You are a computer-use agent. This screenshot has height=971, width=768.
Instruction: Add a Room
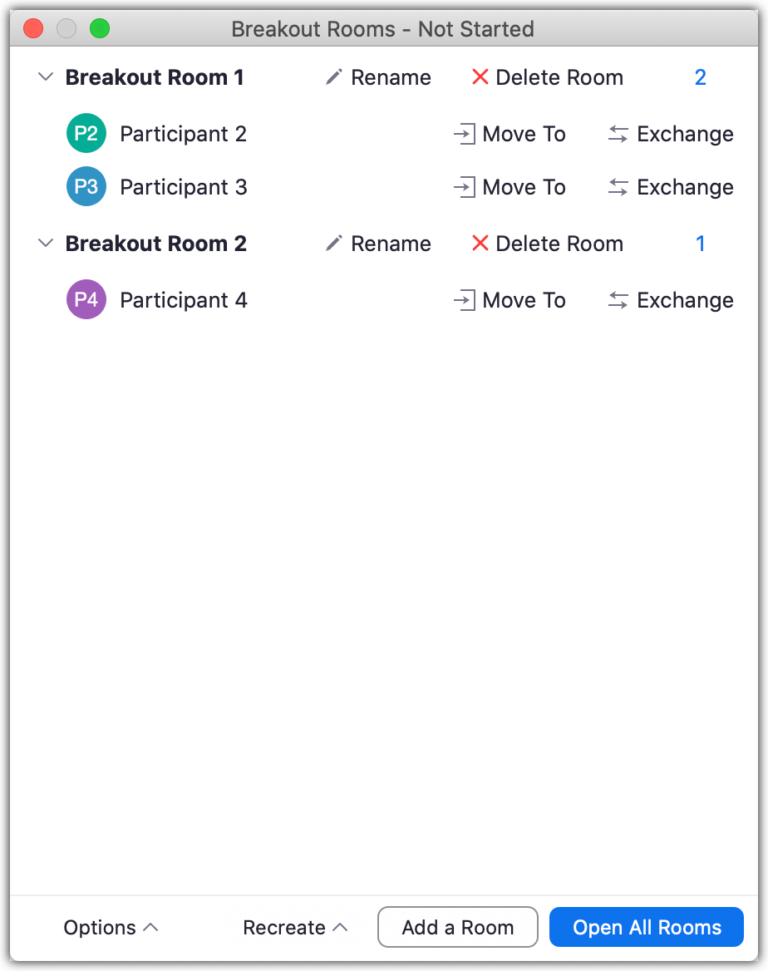[458, 927]
